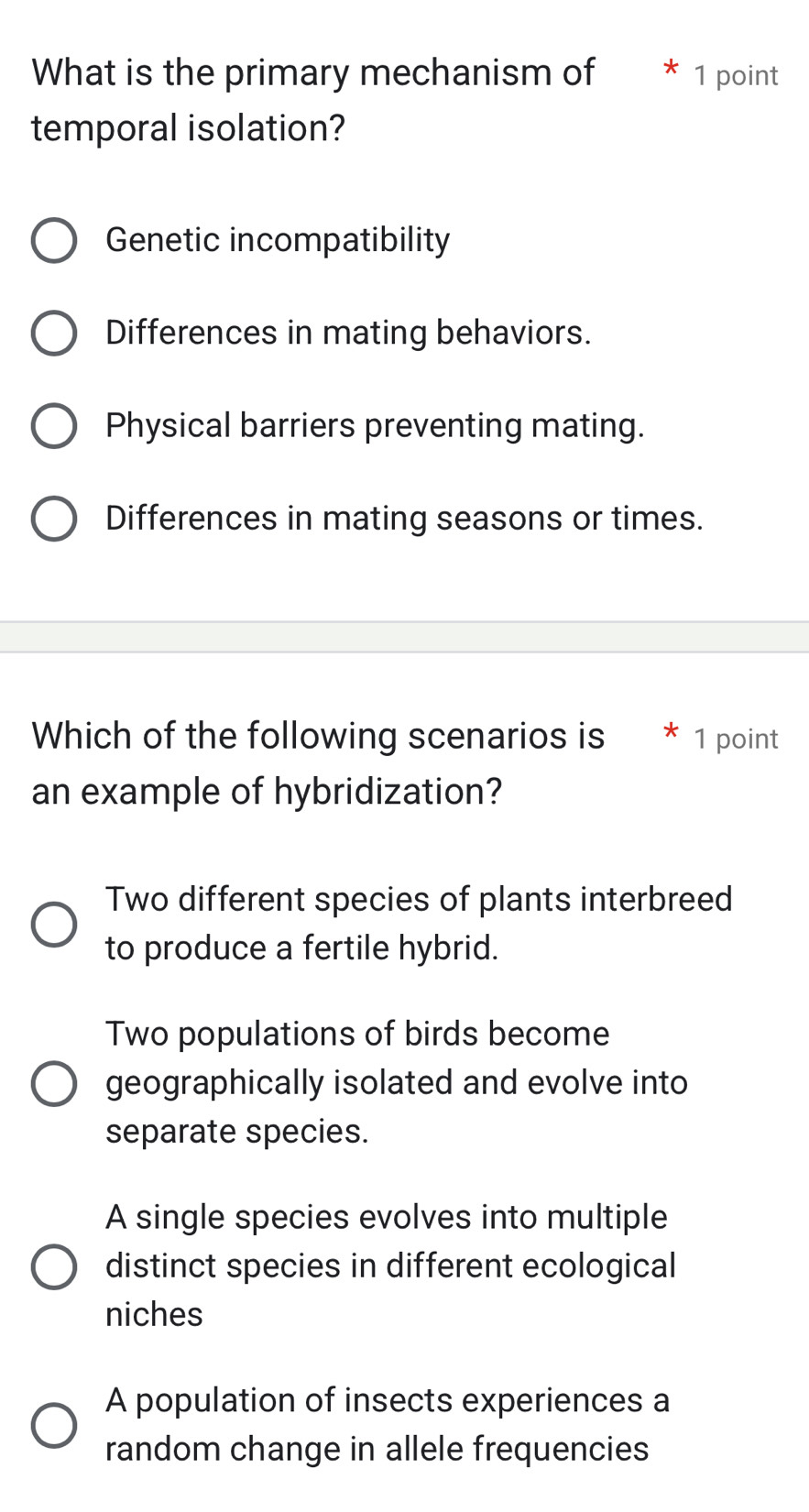Image resolution: width=809 pixels, height=1512 pixels.
Task: Select Physical barriers preventing mating
Action: (x=53, y=425)
